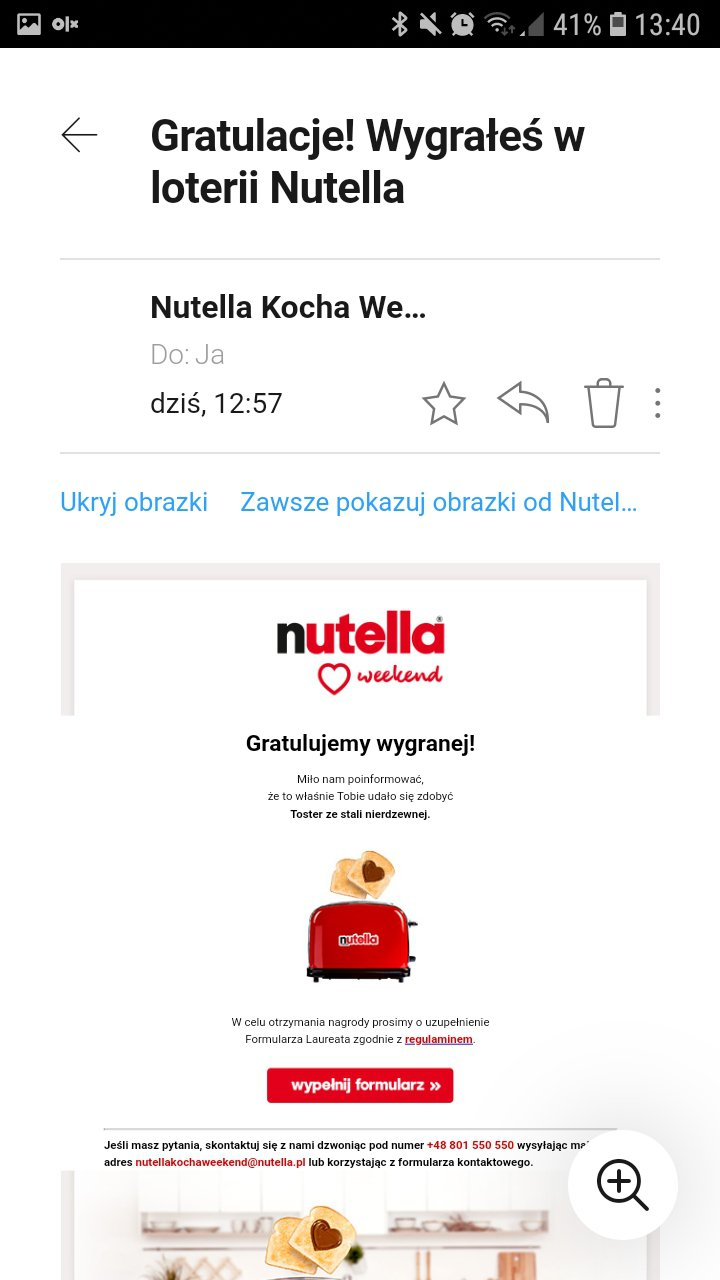Call the number +48 801 550 550
The height and width of the screenshot is (1280, 720).
tap(470, 1145)
